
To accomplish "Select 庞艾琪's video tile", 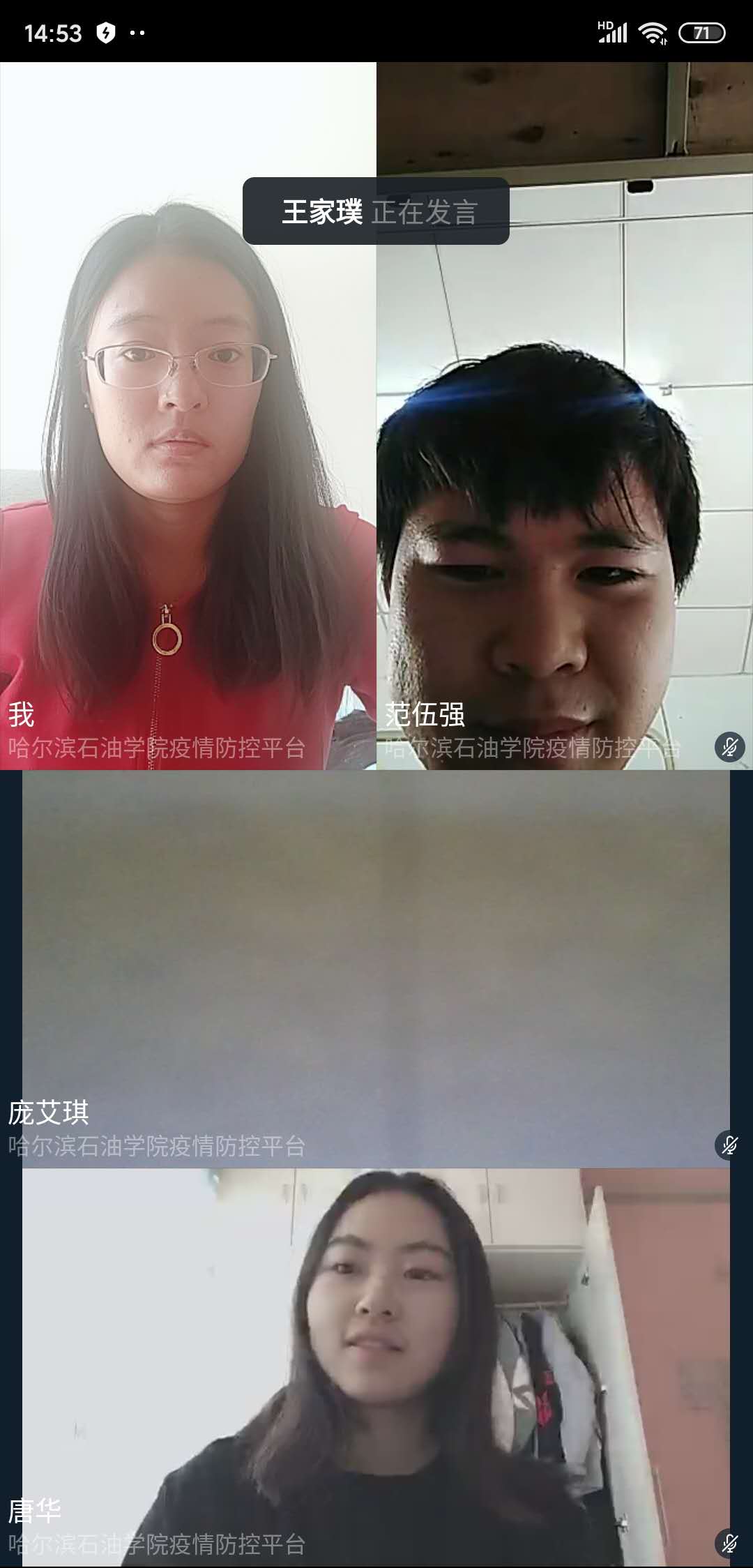I will [x=376, y=969].
